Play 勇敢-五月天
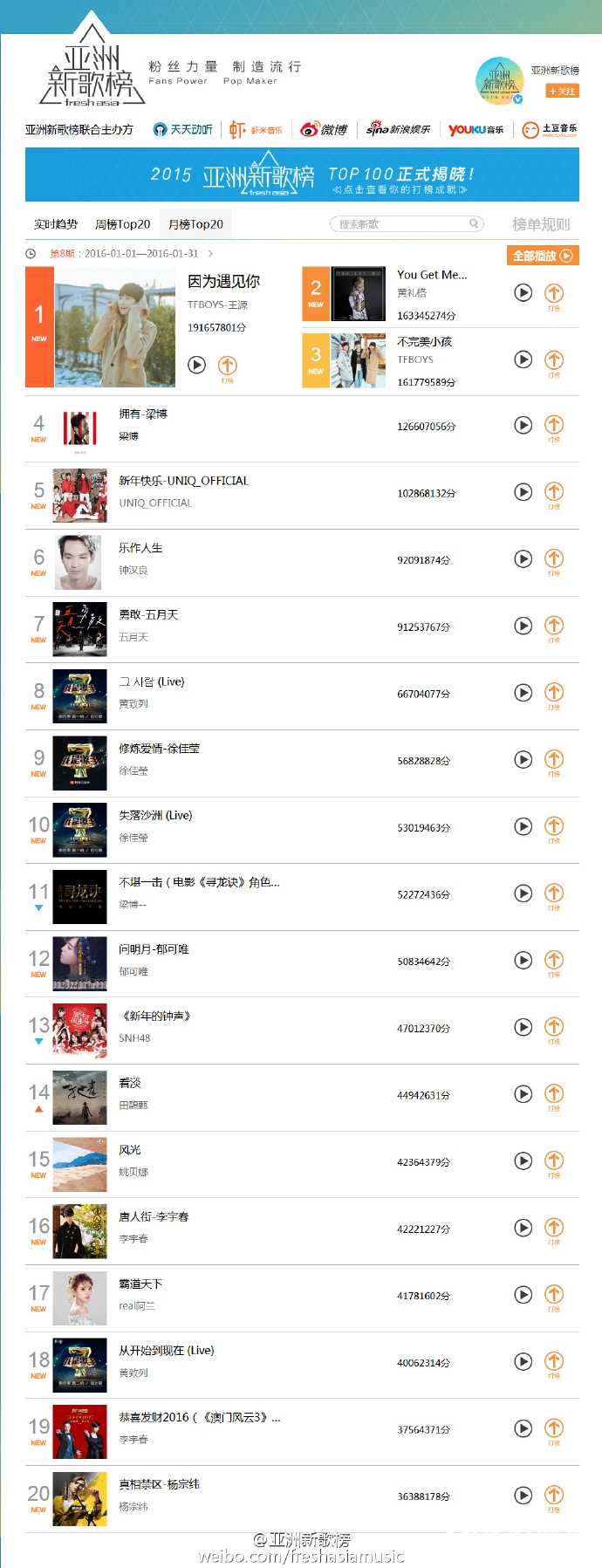The height and width of the screenshot is (1568, 602). (x=523, y=626)
